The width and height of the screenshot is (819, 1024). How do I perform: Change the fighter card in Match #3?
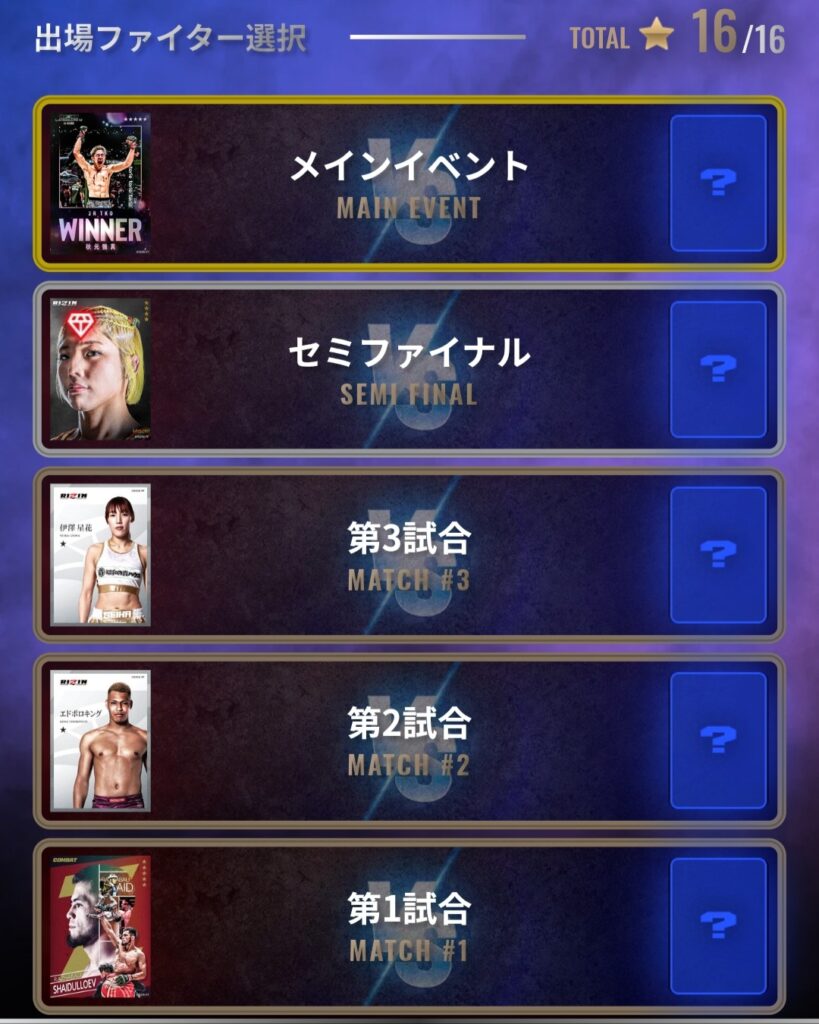100,555
